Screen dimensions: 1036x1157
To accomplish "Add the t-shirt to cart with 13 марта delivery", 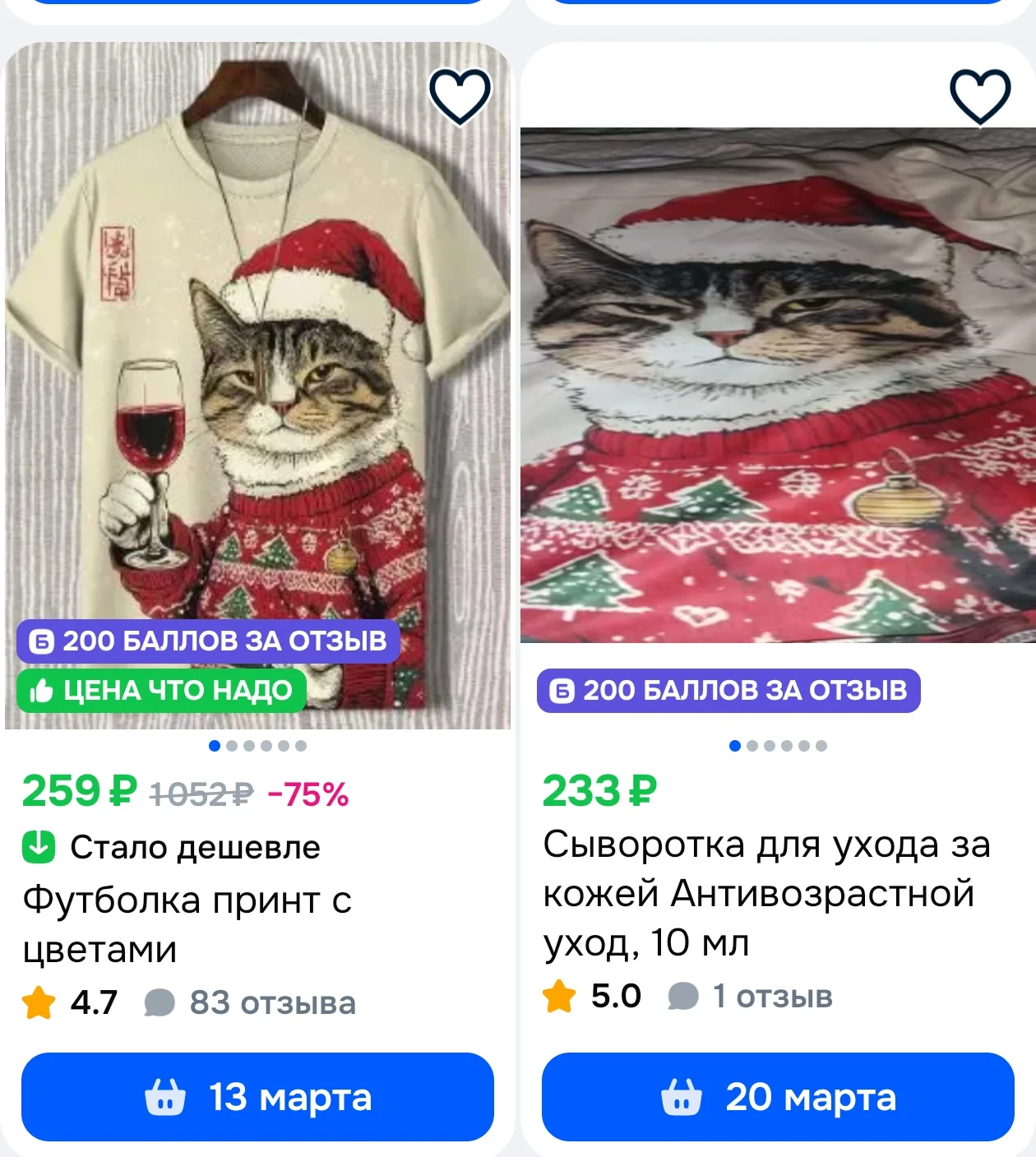I will [257, 1097].
